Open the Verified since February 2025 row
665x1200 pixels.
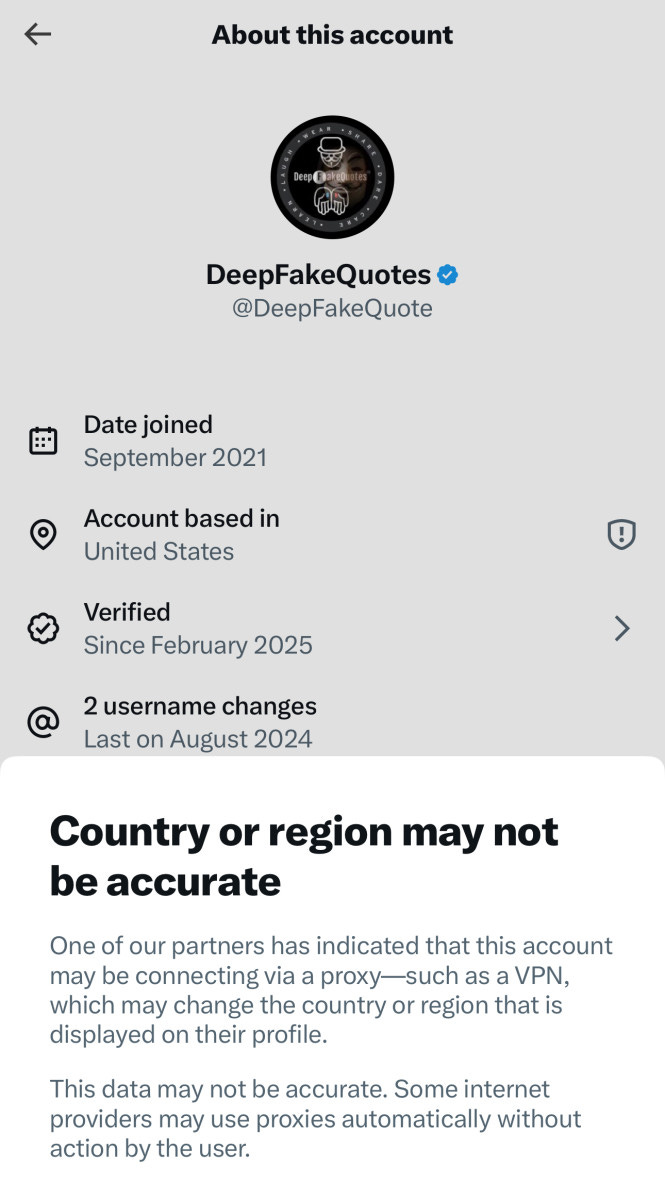[332, 628]
